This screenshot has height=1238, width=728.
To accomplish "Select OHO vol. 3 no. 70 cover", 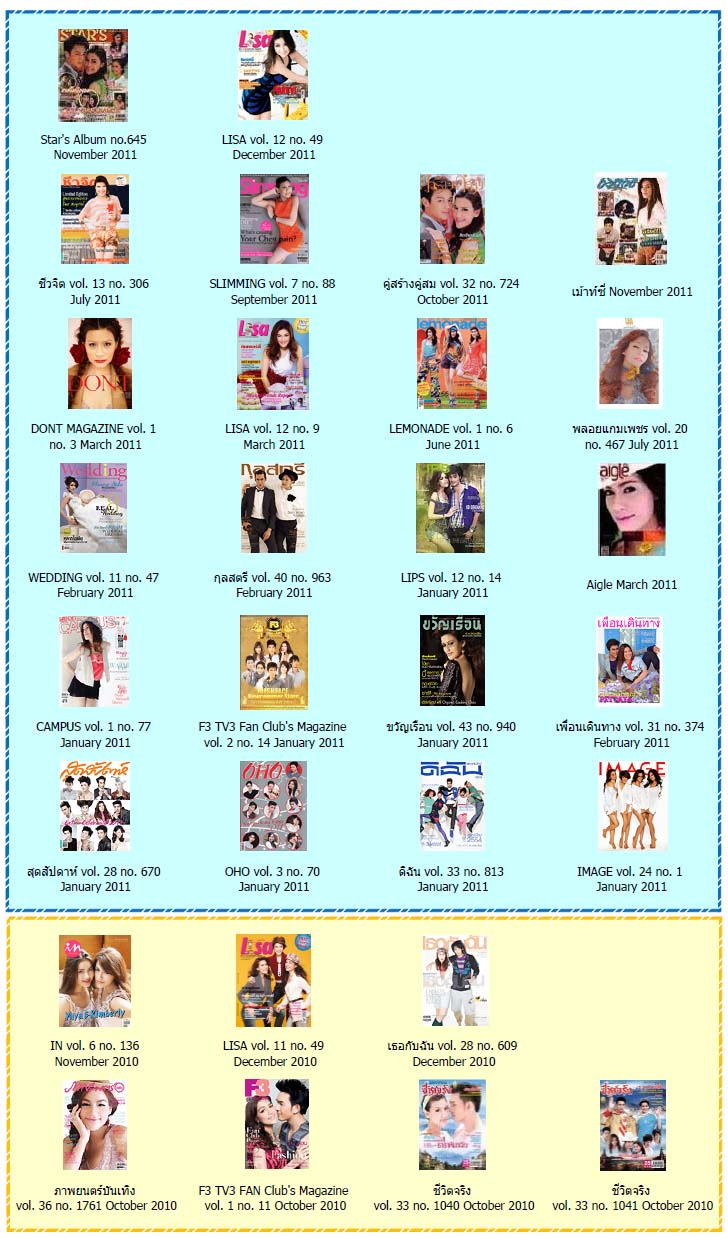I will 274,805.
